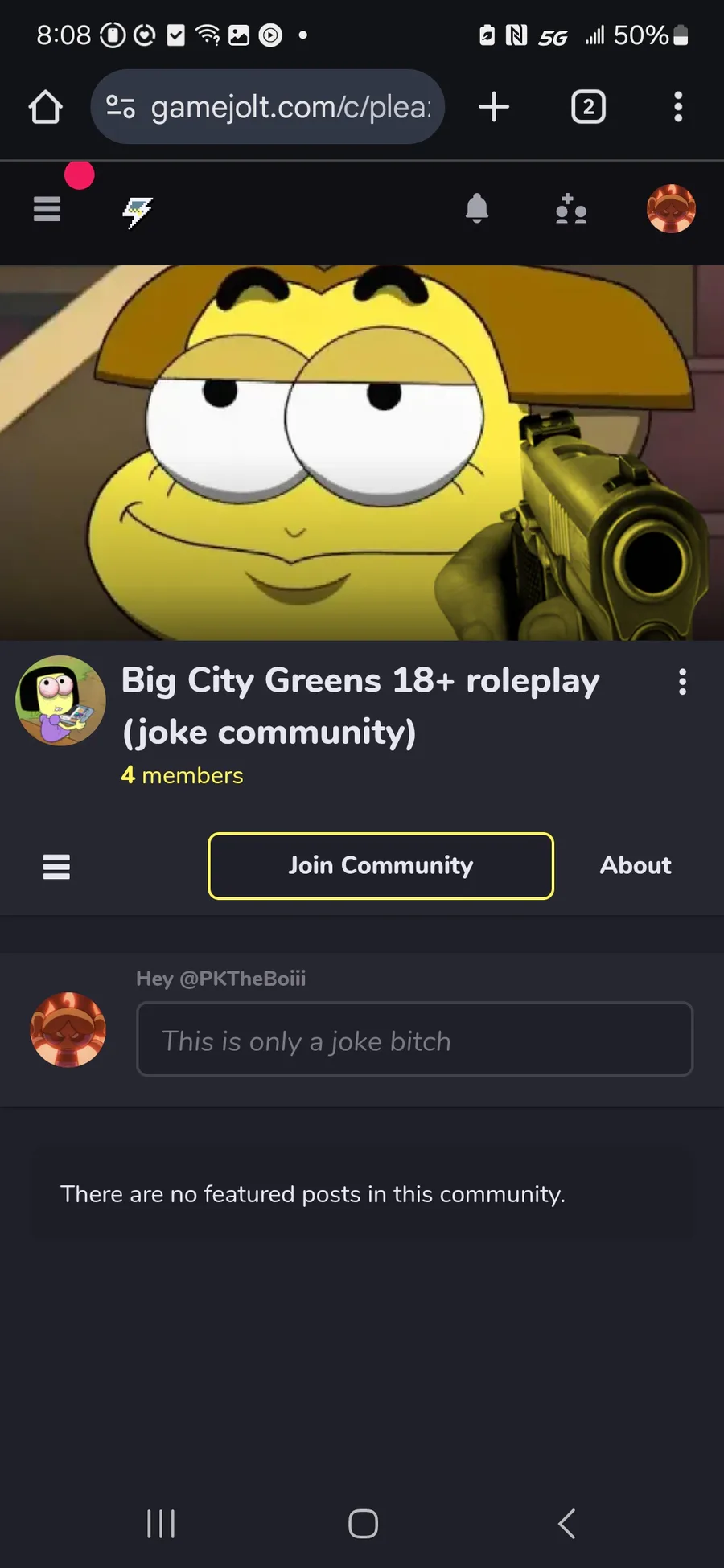Open the community channels menu
The image size is (724, 1568).
pyautogui.click(x=56, y=867)
